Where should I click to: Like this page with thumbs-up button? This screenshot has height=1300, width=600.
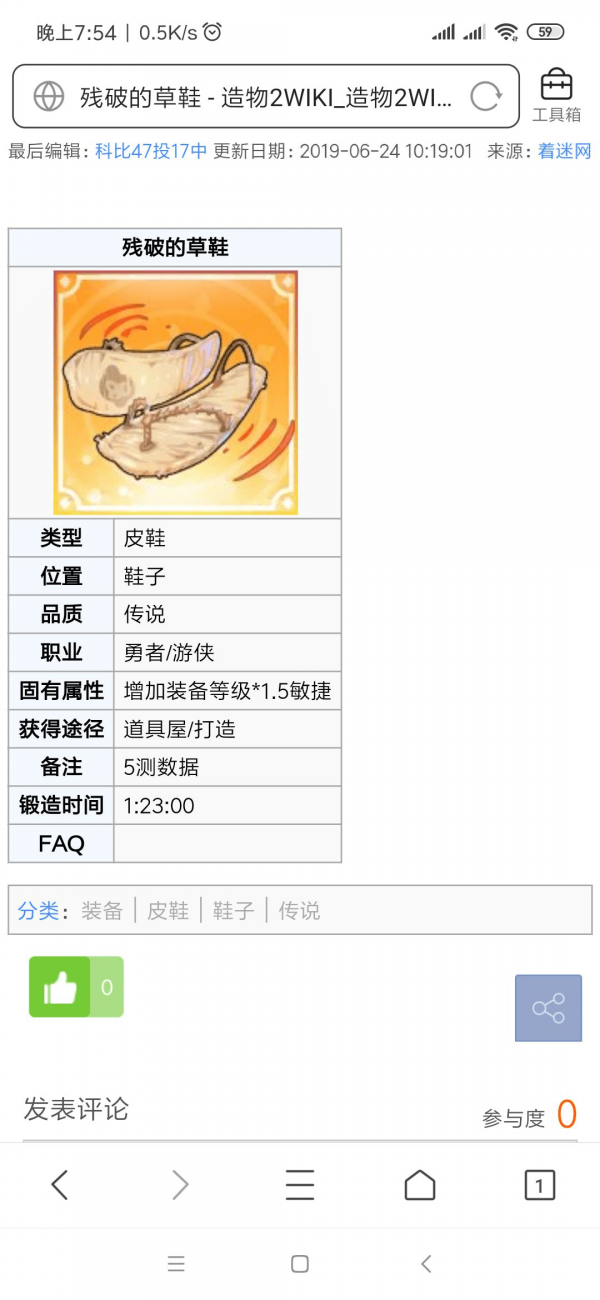76,987
